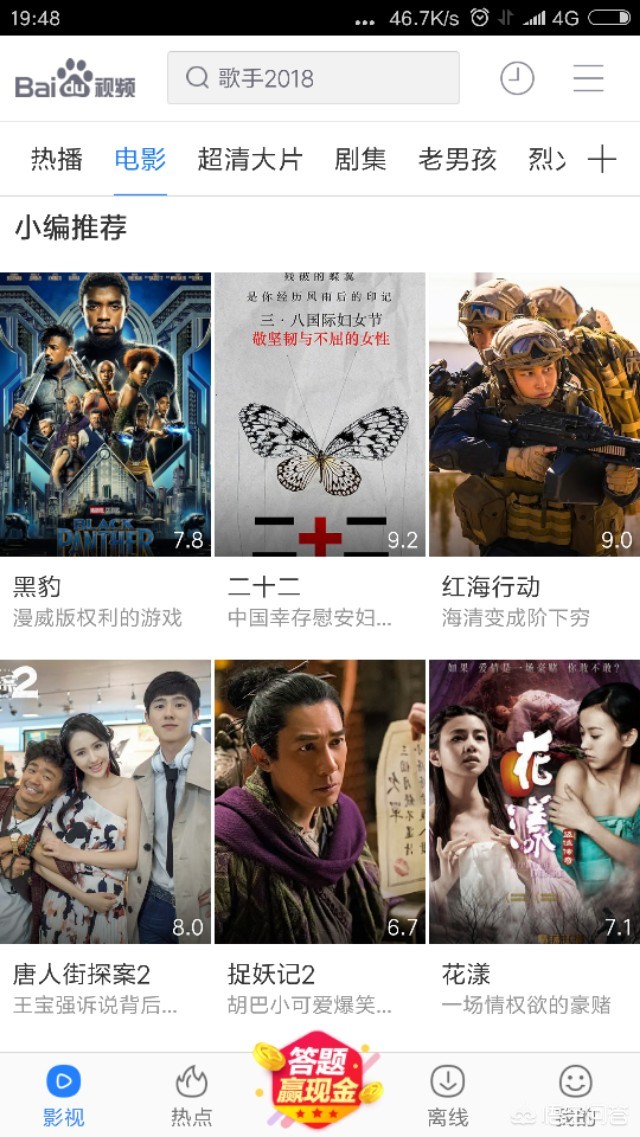Open watch history clock icon

[x=517, y=78]
